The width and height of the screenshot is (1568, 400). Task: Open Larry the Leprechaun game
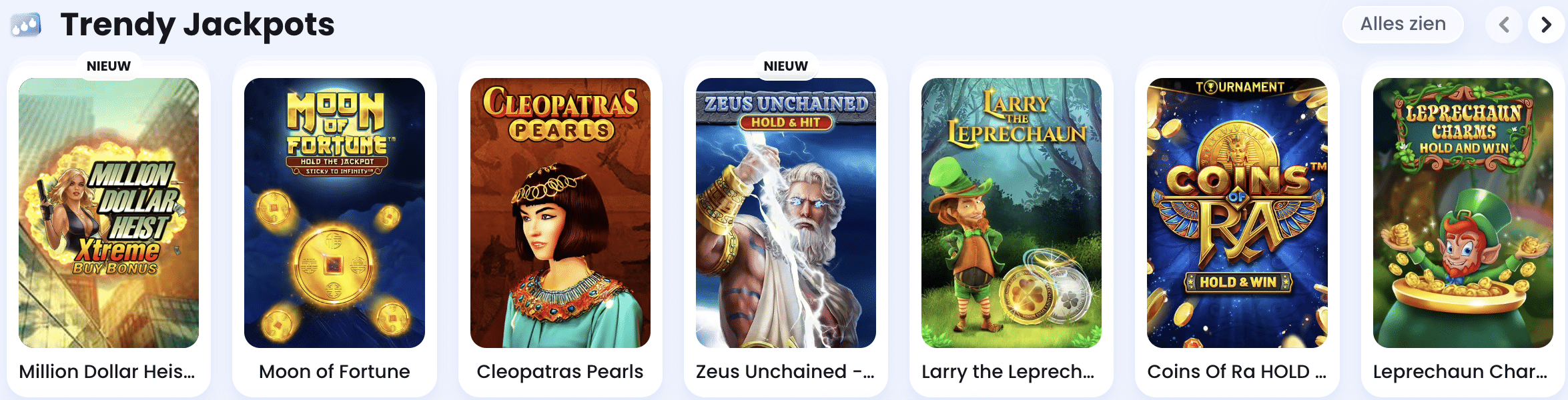1011,213
